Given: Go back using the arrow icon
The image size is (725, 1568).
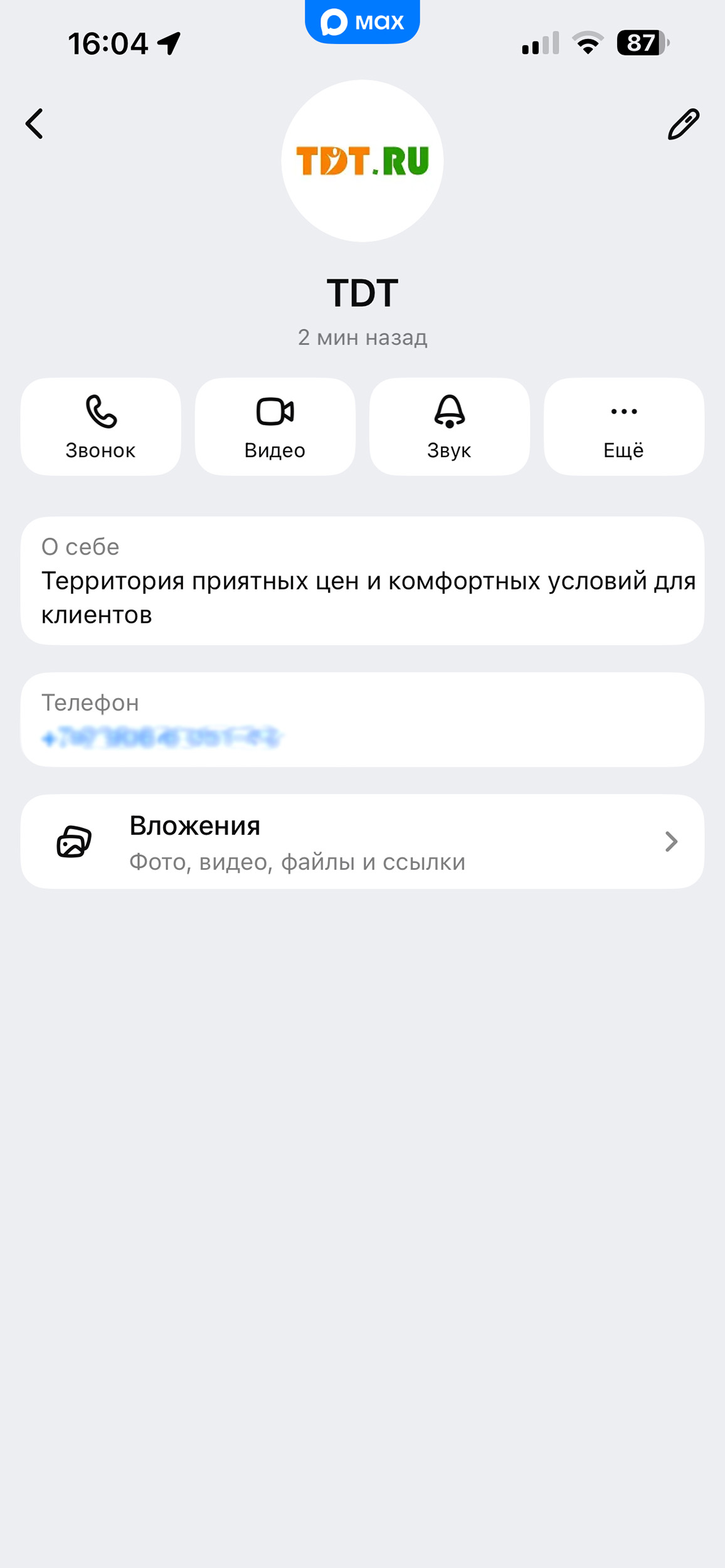Looking at the screenshot, I should tap(35, 124).
